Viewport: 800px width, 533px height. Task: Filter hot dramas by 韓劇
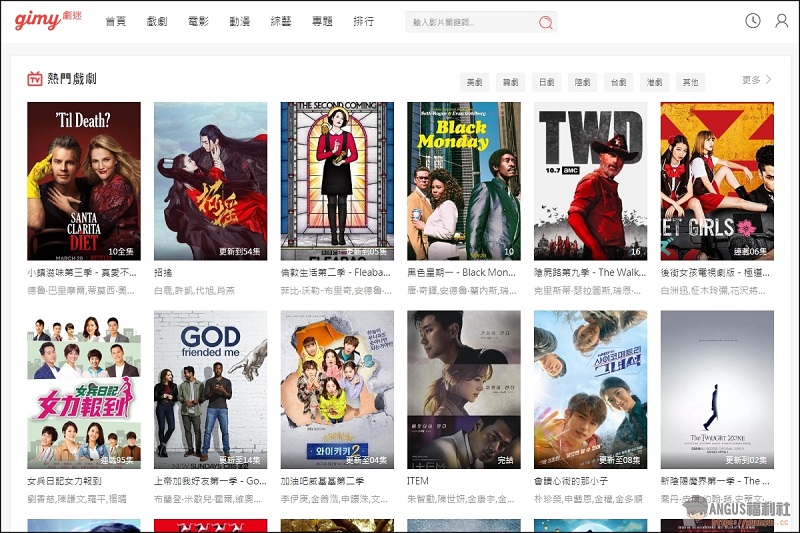(x=510, y=82)
